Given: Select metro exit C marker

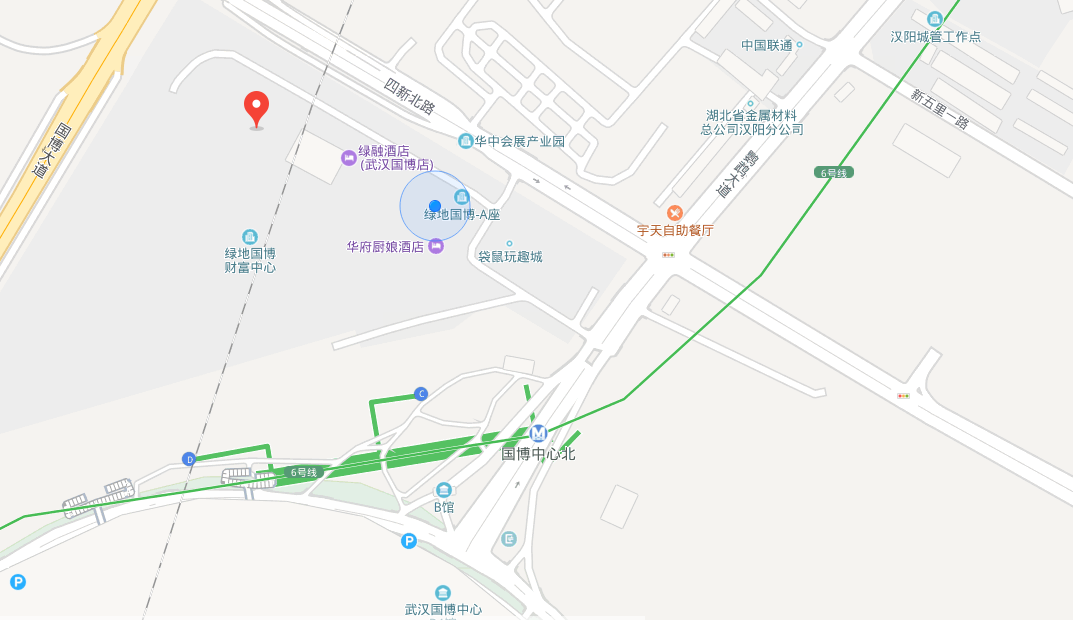Looking at the screenshot, I should coord(421,394).
